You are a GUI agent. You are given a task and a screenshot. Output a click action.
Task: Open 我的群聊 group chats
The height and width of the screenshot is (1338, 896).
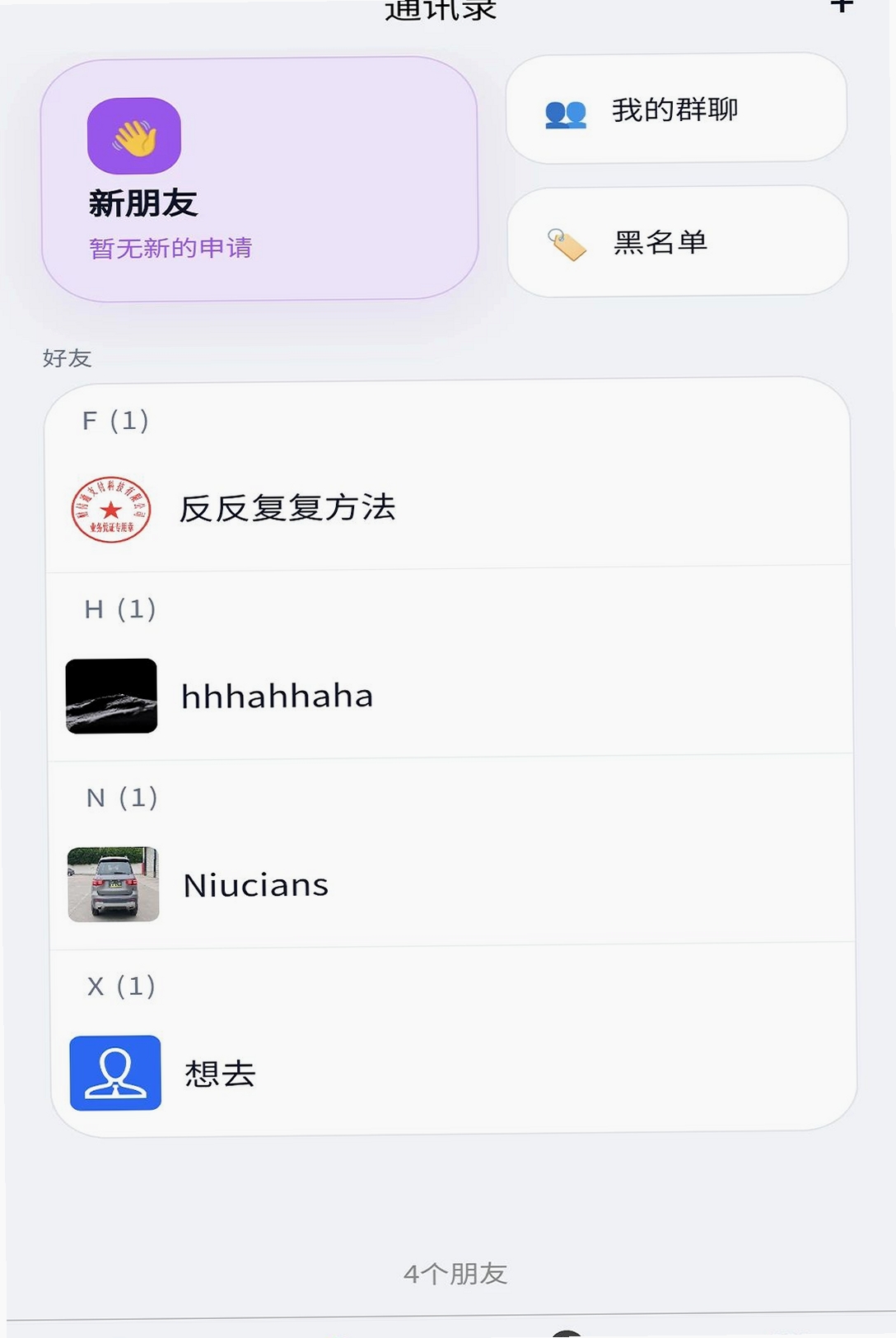[x=676, y=109]
